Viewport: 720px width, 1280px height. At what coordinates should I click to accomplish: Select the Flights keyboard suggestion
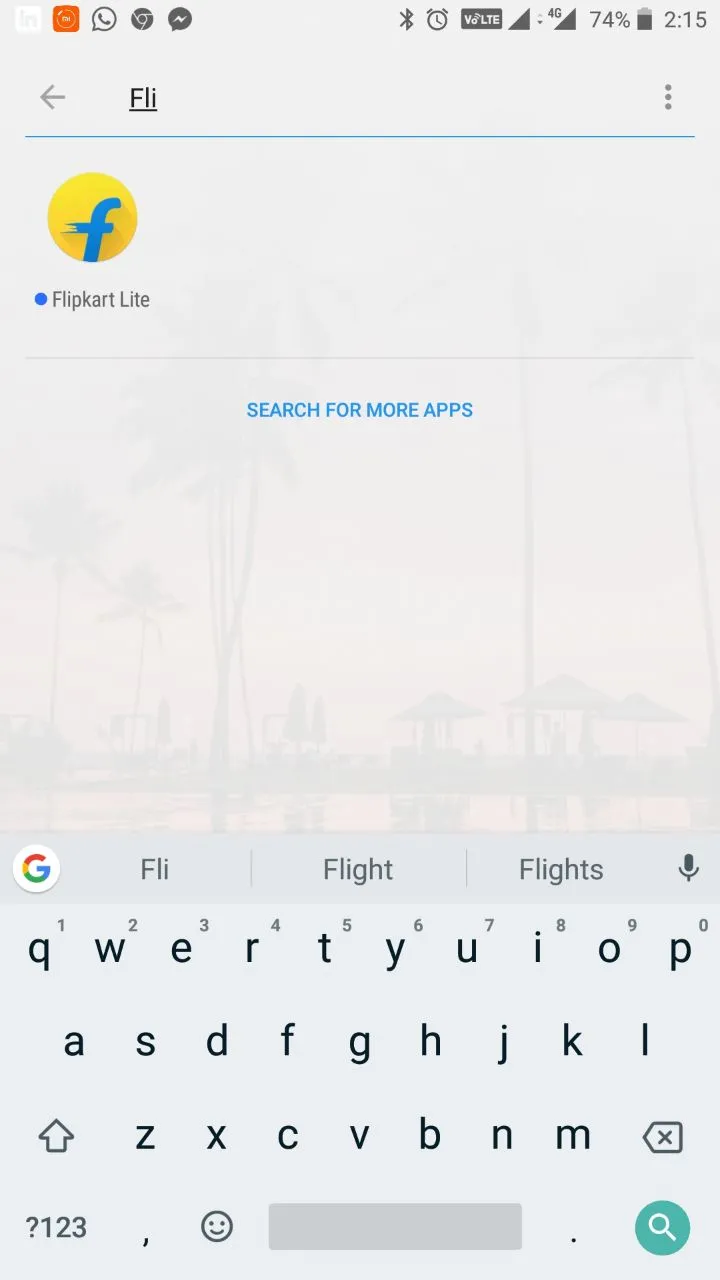coord(561,869)
